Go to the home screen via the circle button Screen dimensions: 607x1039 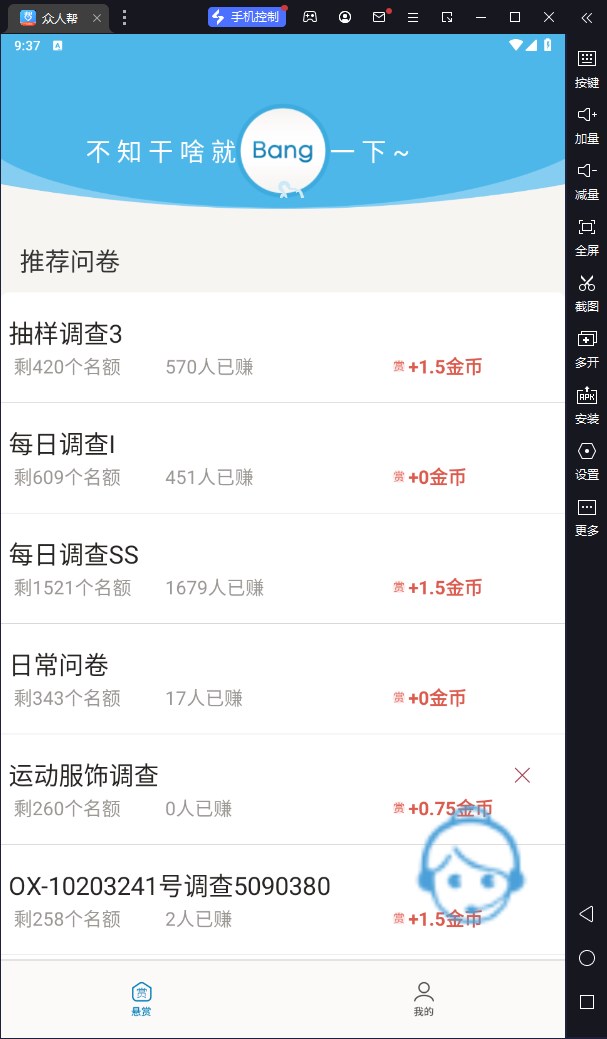(587, 958)
